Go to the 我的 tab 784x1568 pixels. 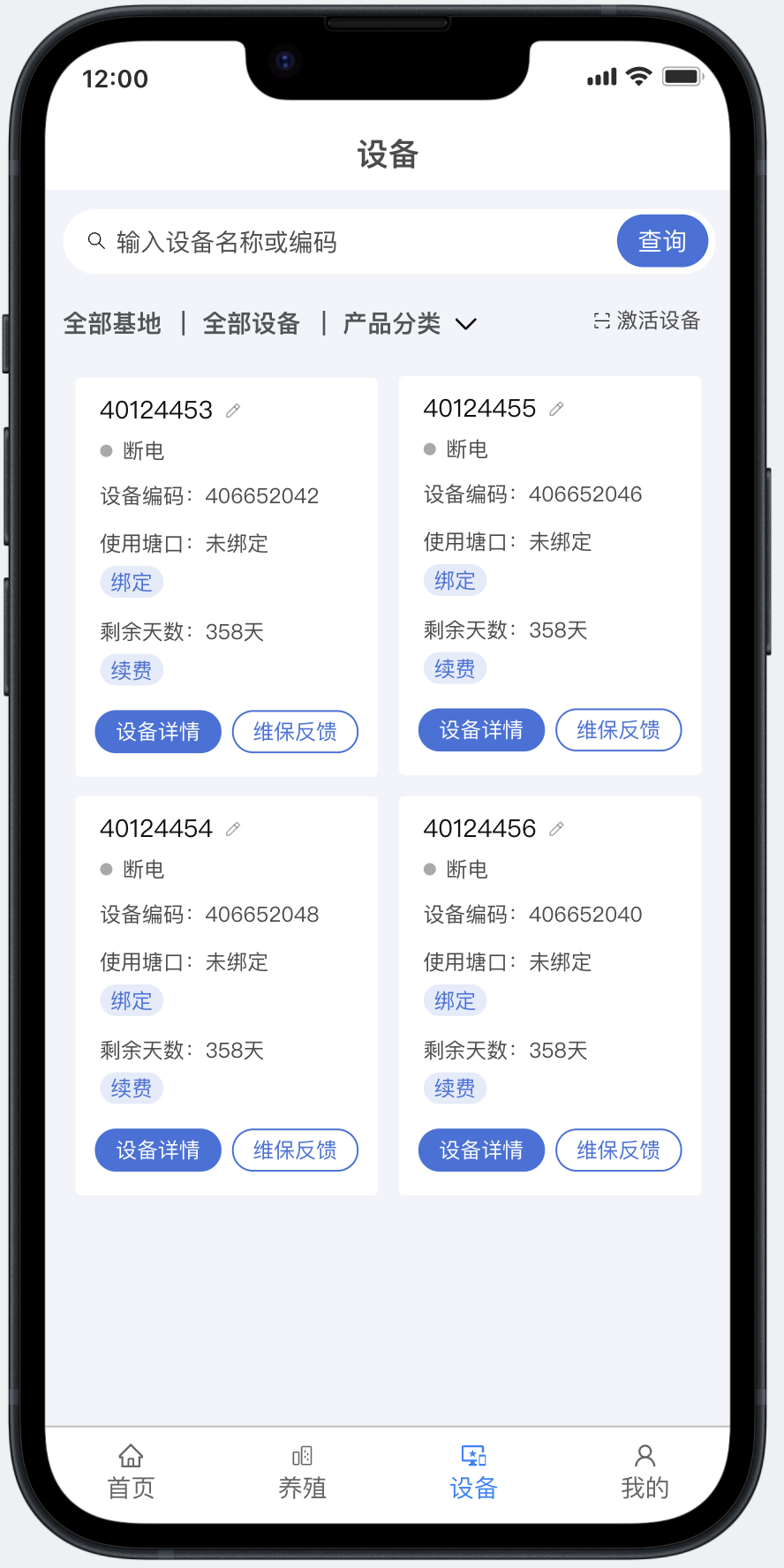coord(645,1473)
